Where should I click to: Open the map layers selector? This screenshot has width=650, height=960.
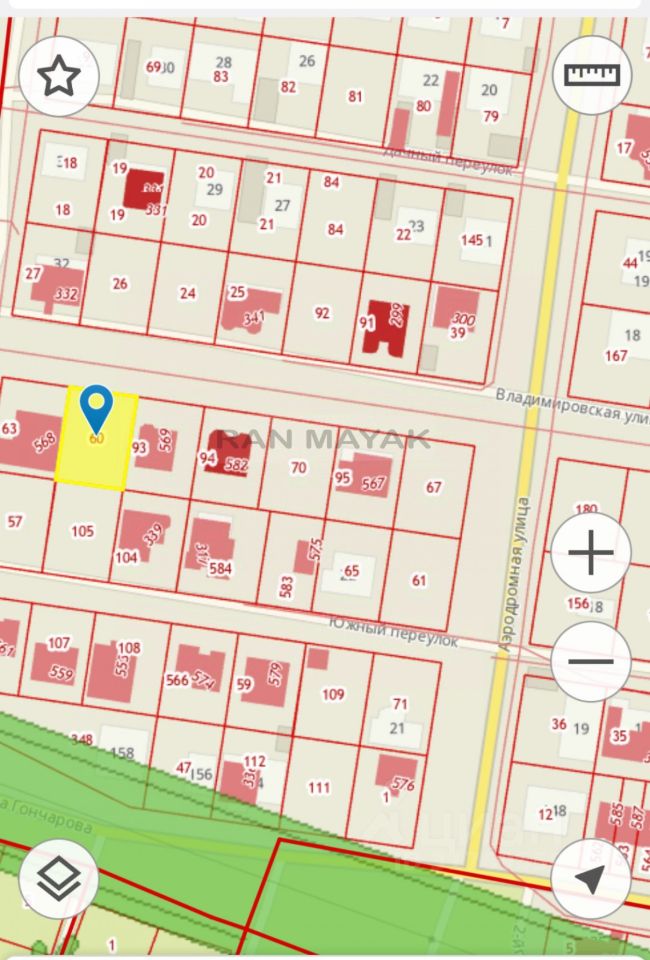59,879
